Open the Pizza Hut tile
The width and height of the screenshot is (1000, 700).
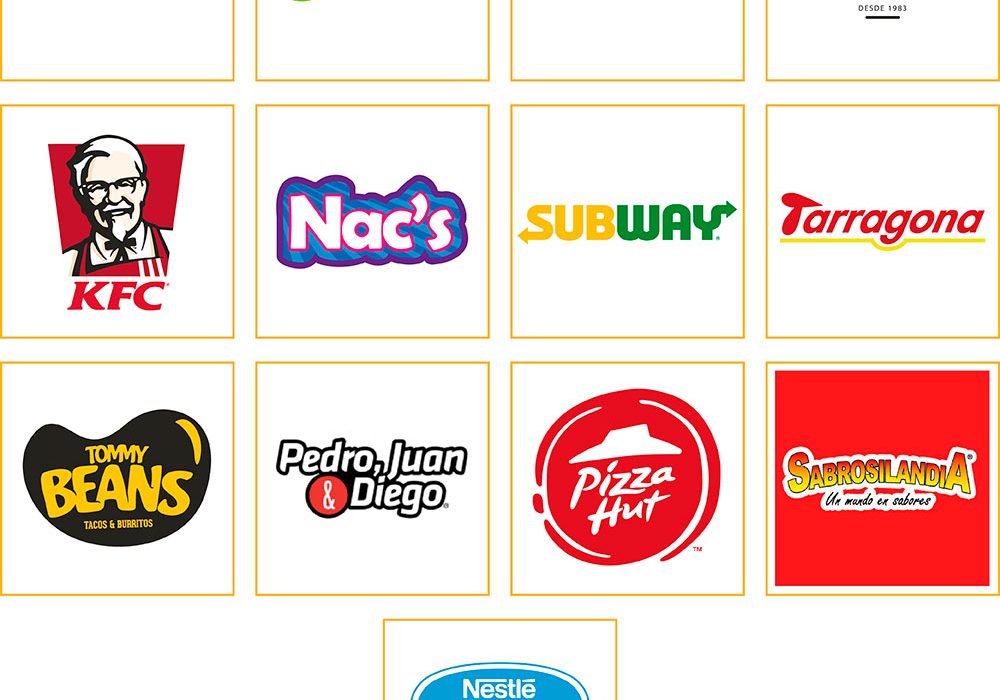pos(627,479)
